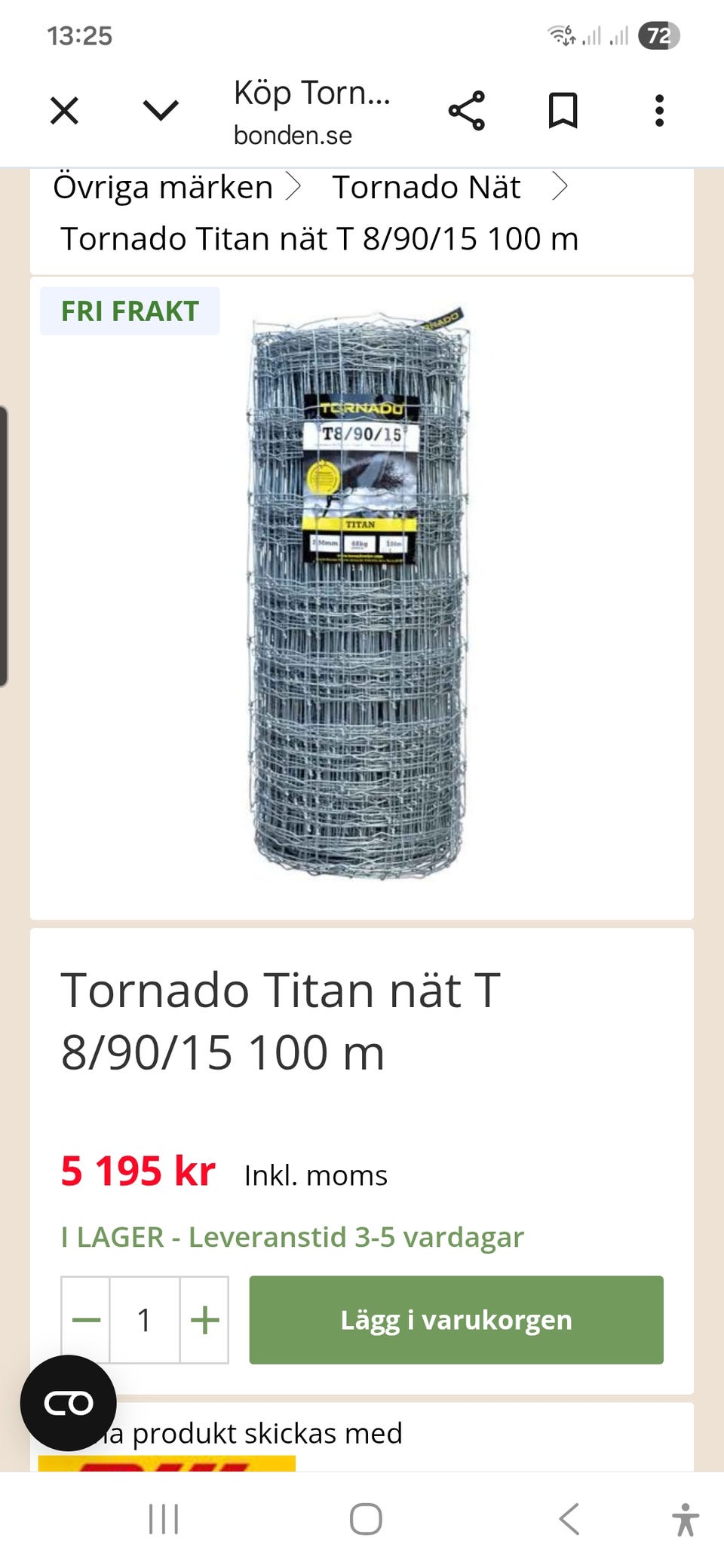Open the Tornado Nät breadcrumb category
Screen dimensions: 724x1568
(426, 187)
